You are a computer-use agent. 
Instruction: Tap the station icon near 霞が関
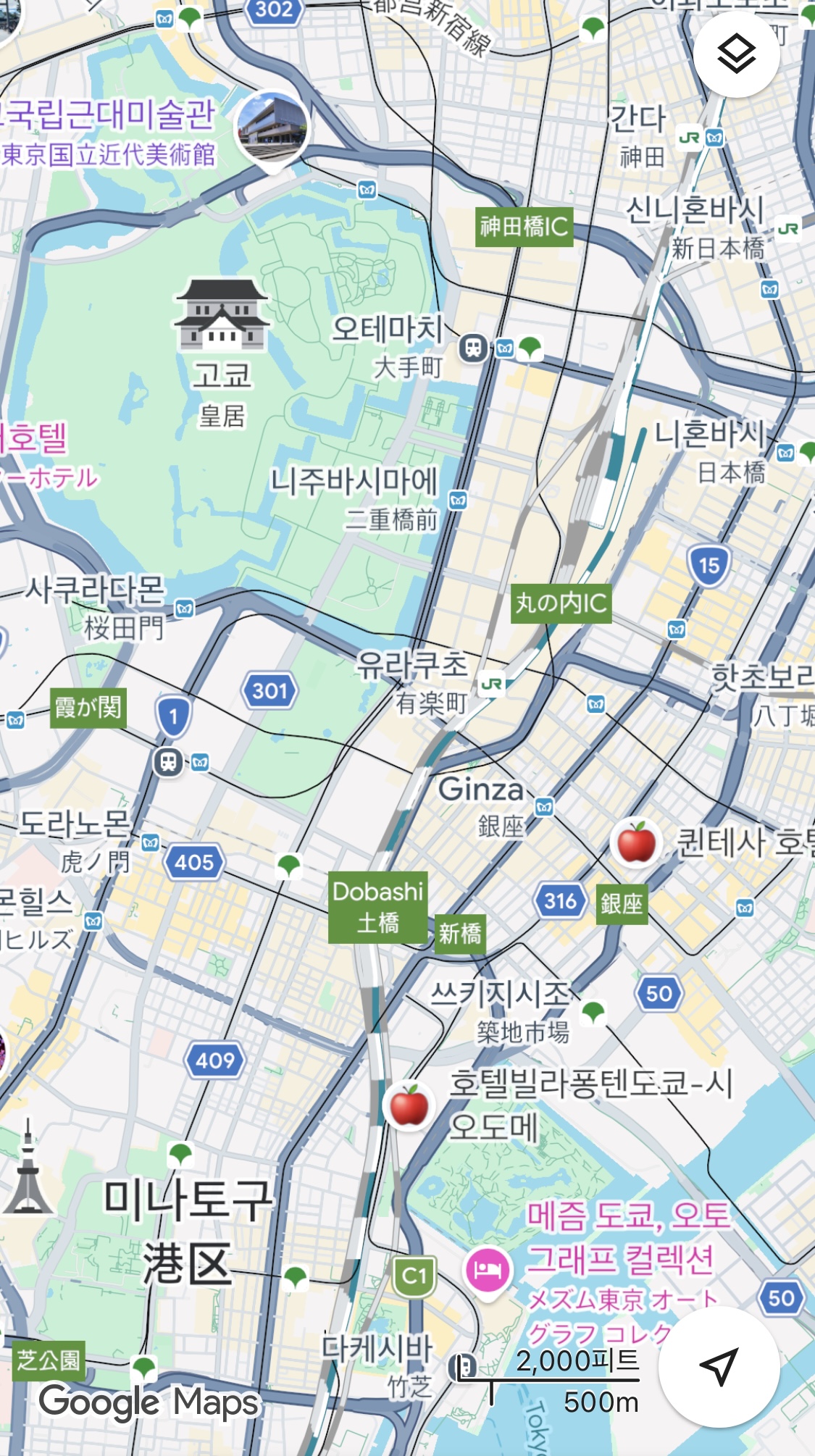pos(169,762)
